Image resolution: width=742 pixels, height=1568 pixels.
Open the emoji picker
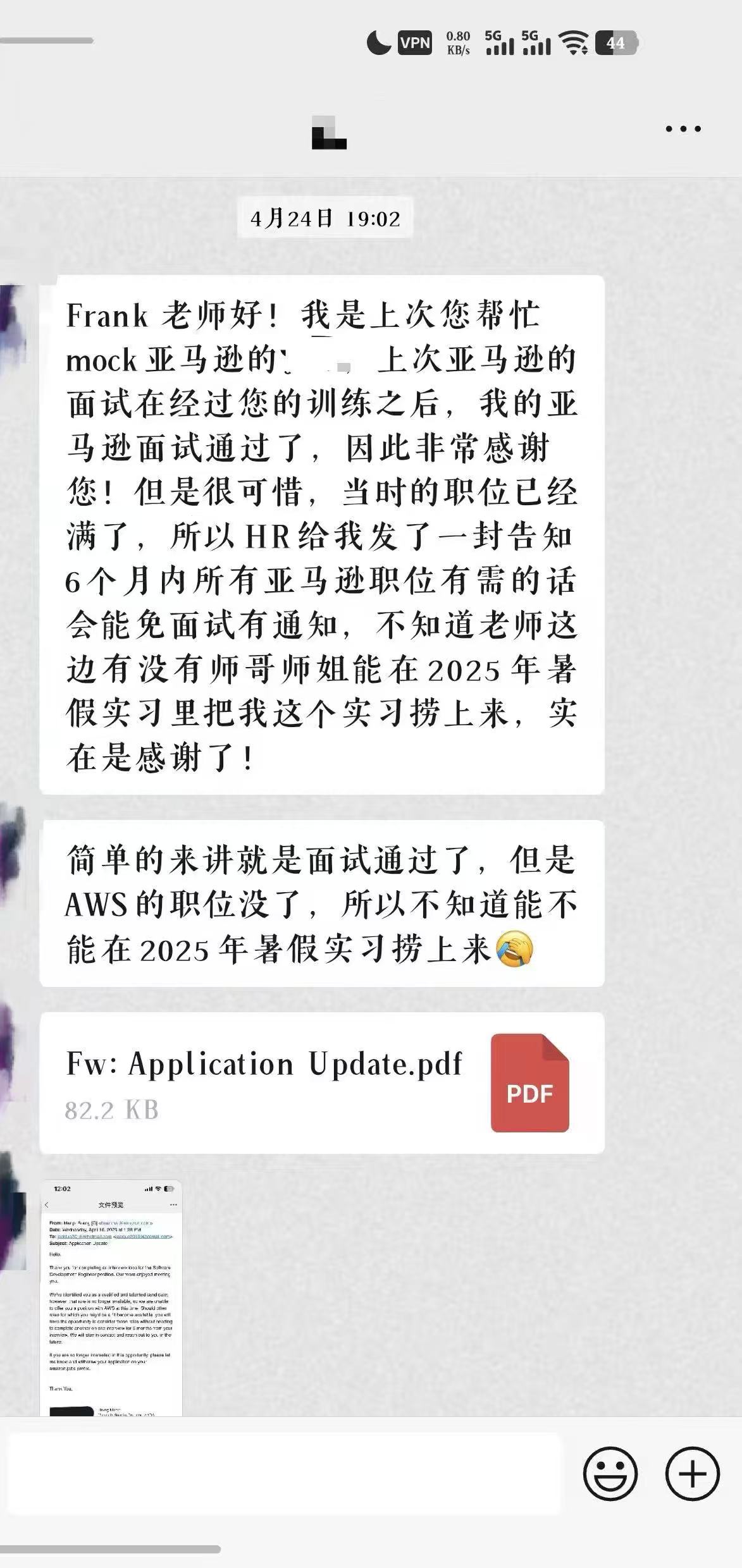click(610, 1473)
